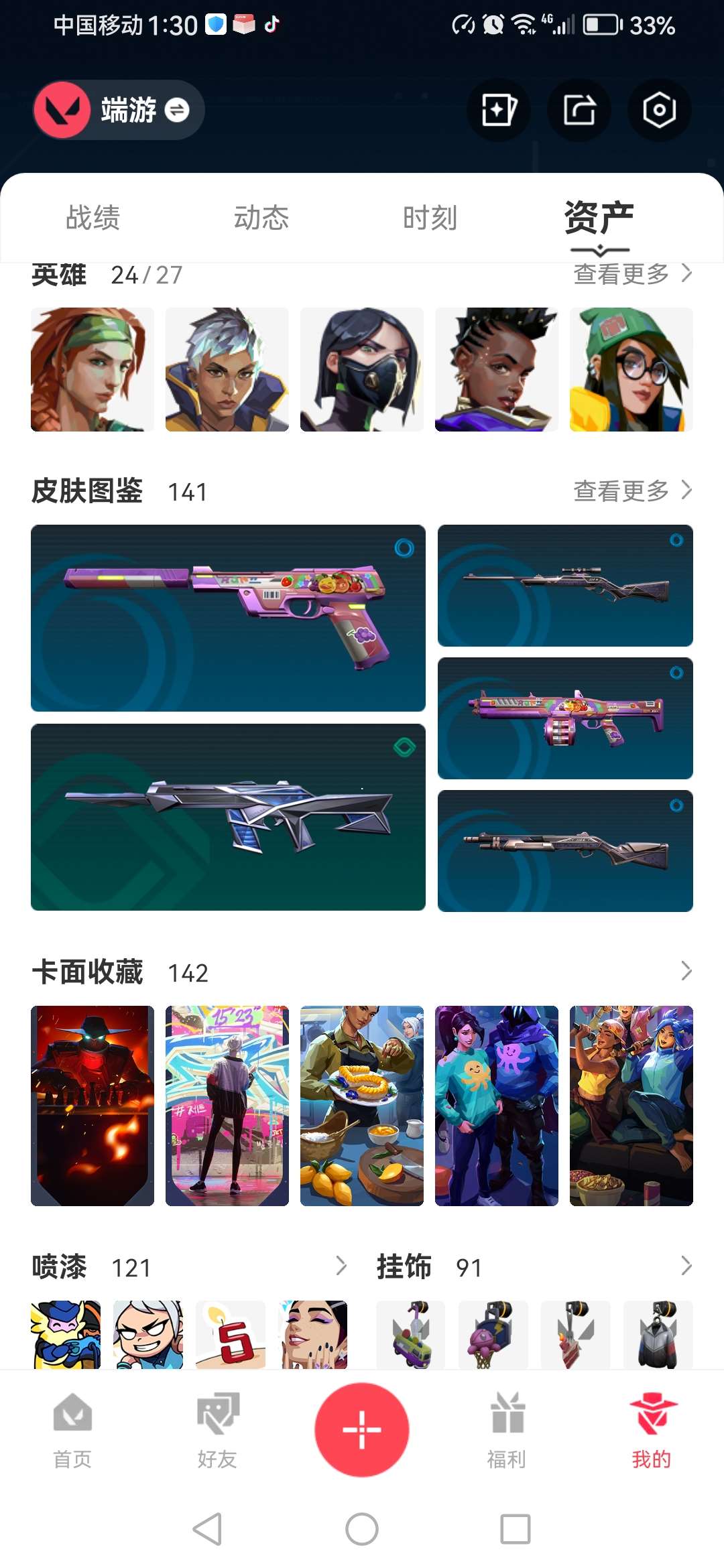Screen dimensions: 724x1568
Task: Switch to the 动态 tab
Action: [x=261, y=218]
